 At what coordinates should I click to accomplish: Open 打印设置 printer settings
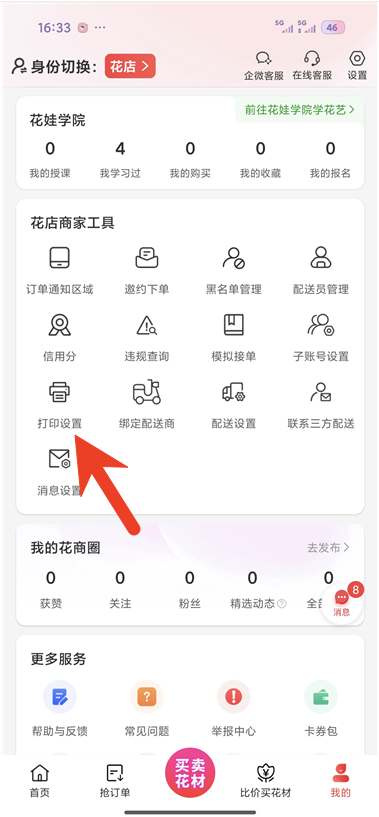click(x=59, y=404)
